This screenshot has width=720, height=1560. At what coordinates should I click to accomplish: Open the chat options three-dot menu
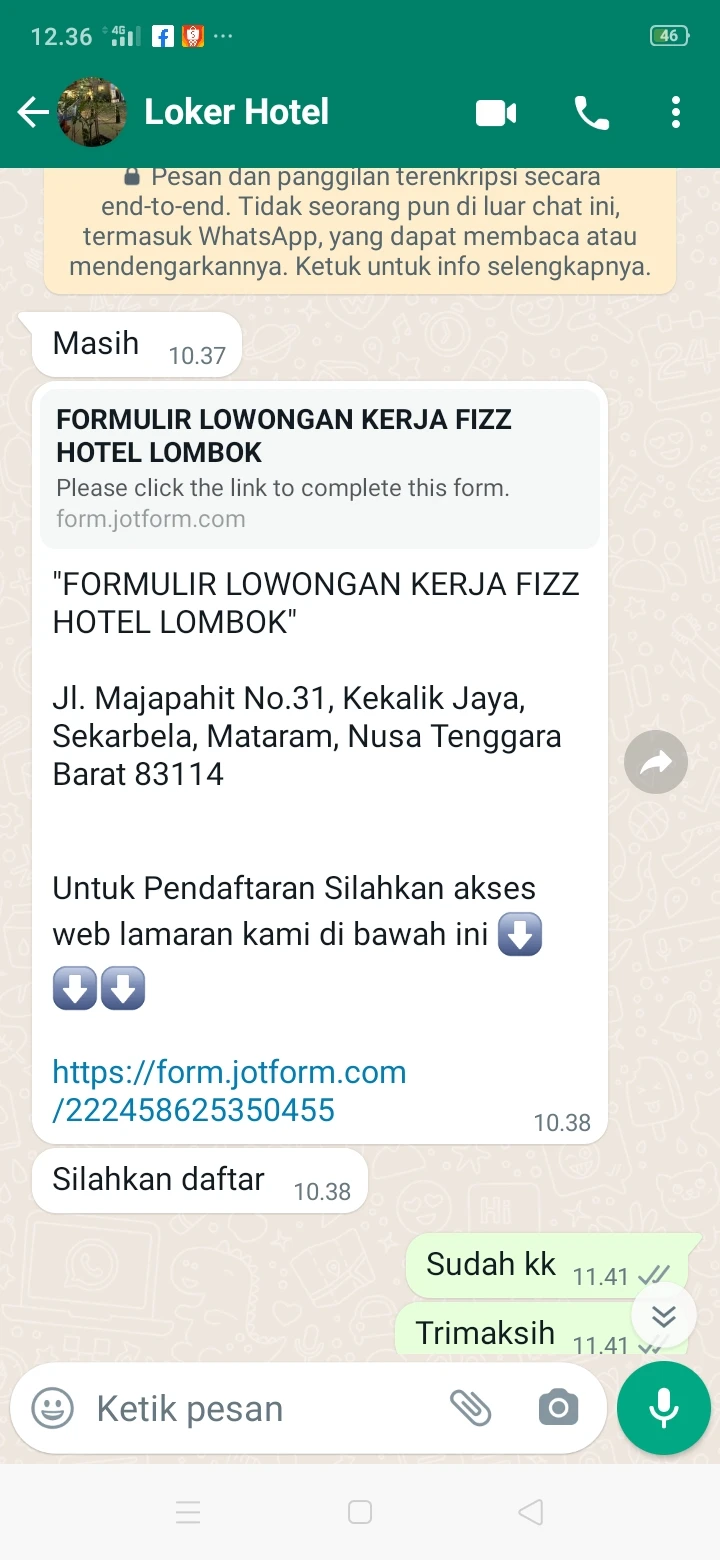pyautogui.click(x=675, y=112)
